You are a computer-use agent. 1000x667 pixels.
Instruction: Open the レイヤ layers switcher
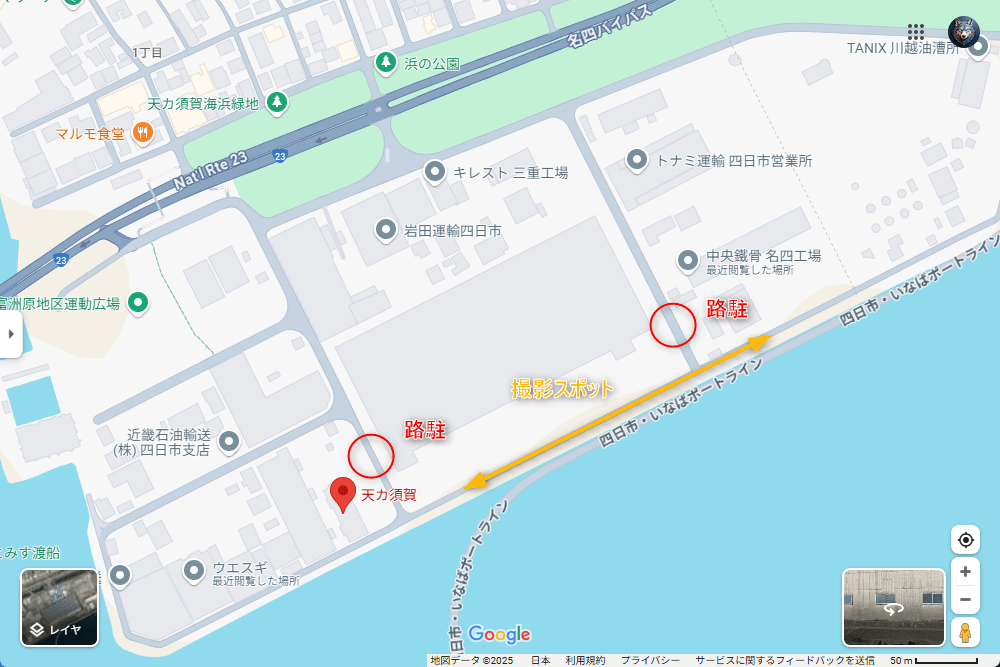(60, 607)
